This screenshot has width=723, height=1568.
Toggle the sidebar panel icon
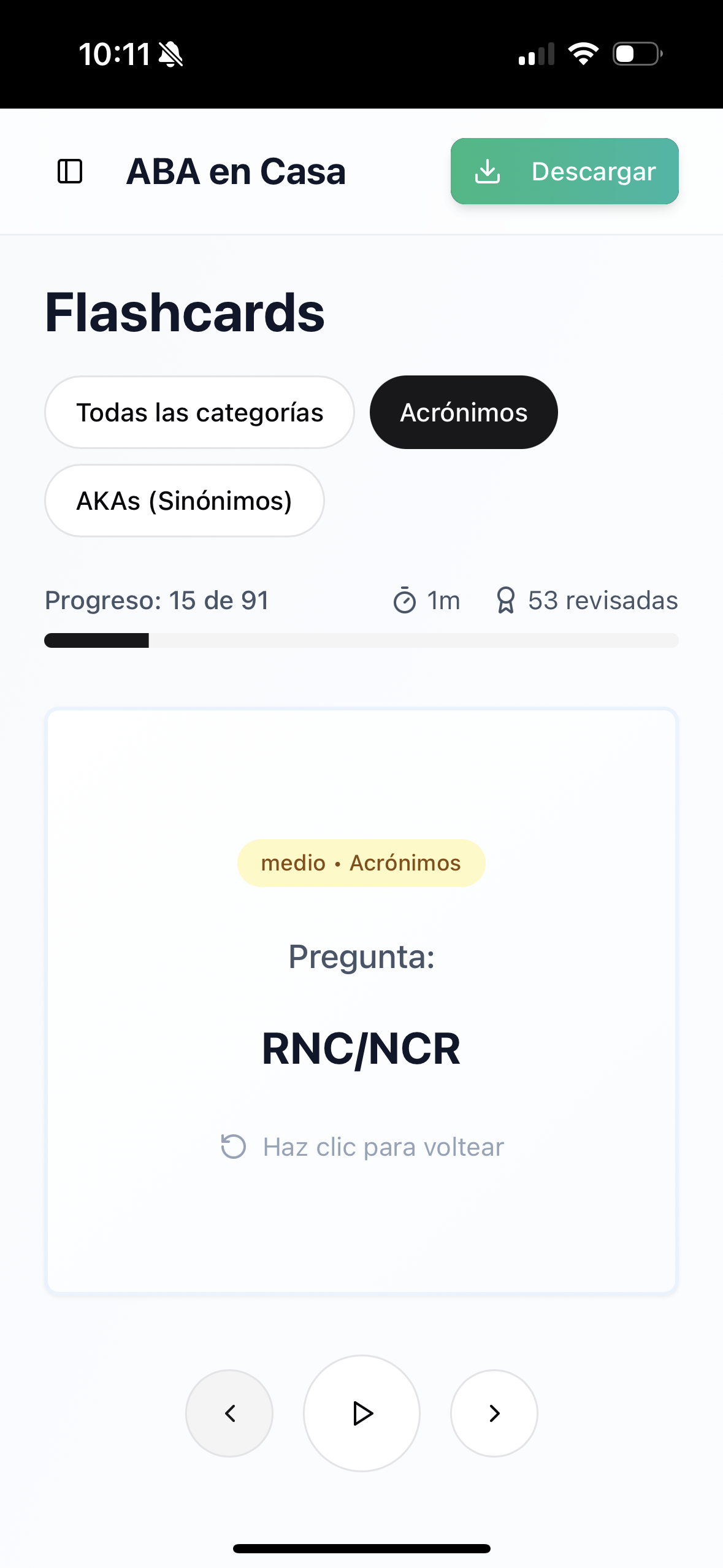point(70,171)
